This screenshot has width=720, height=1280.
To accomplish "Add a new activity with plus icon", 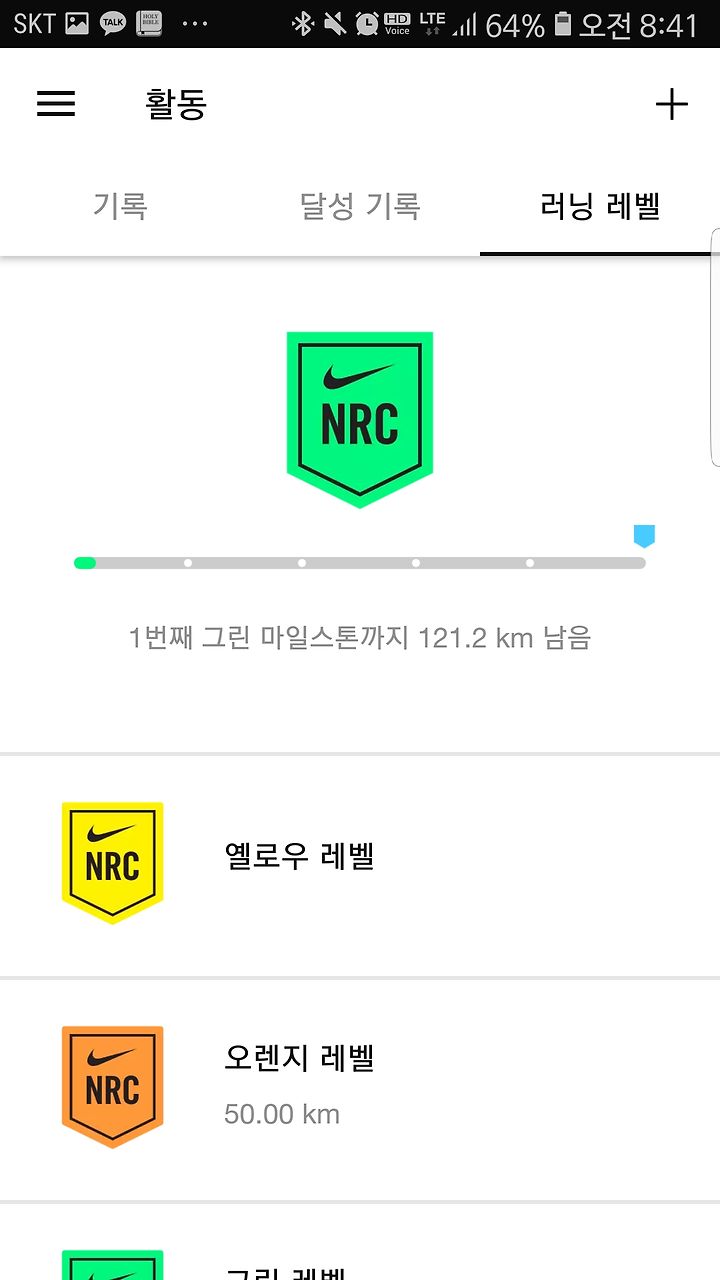I will [672, 103].
